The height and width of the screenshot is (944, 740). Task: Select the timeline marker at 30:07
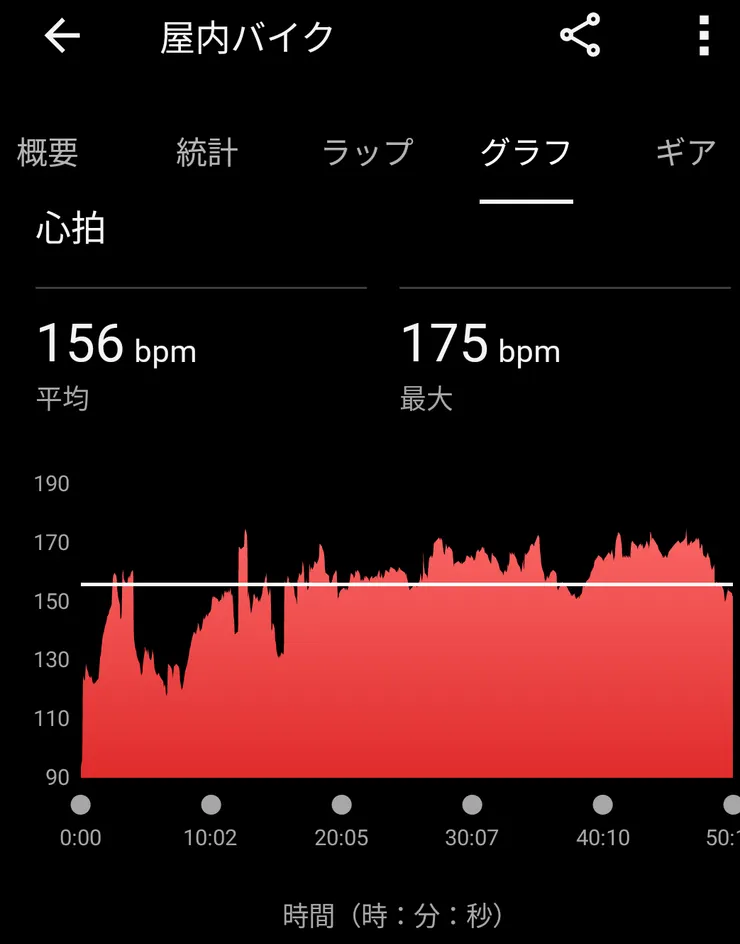(x=473, y=803)
